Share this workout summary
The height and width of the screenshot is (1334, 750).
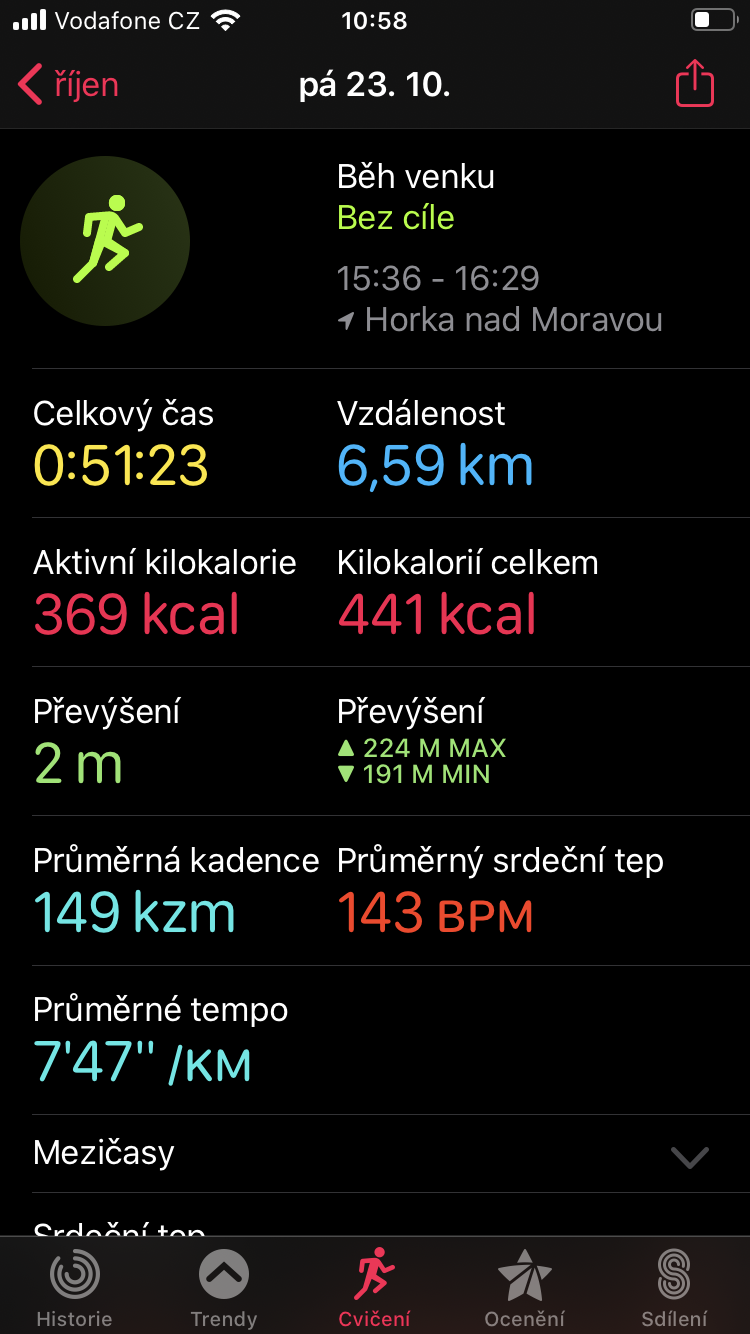tap(695, 84)
